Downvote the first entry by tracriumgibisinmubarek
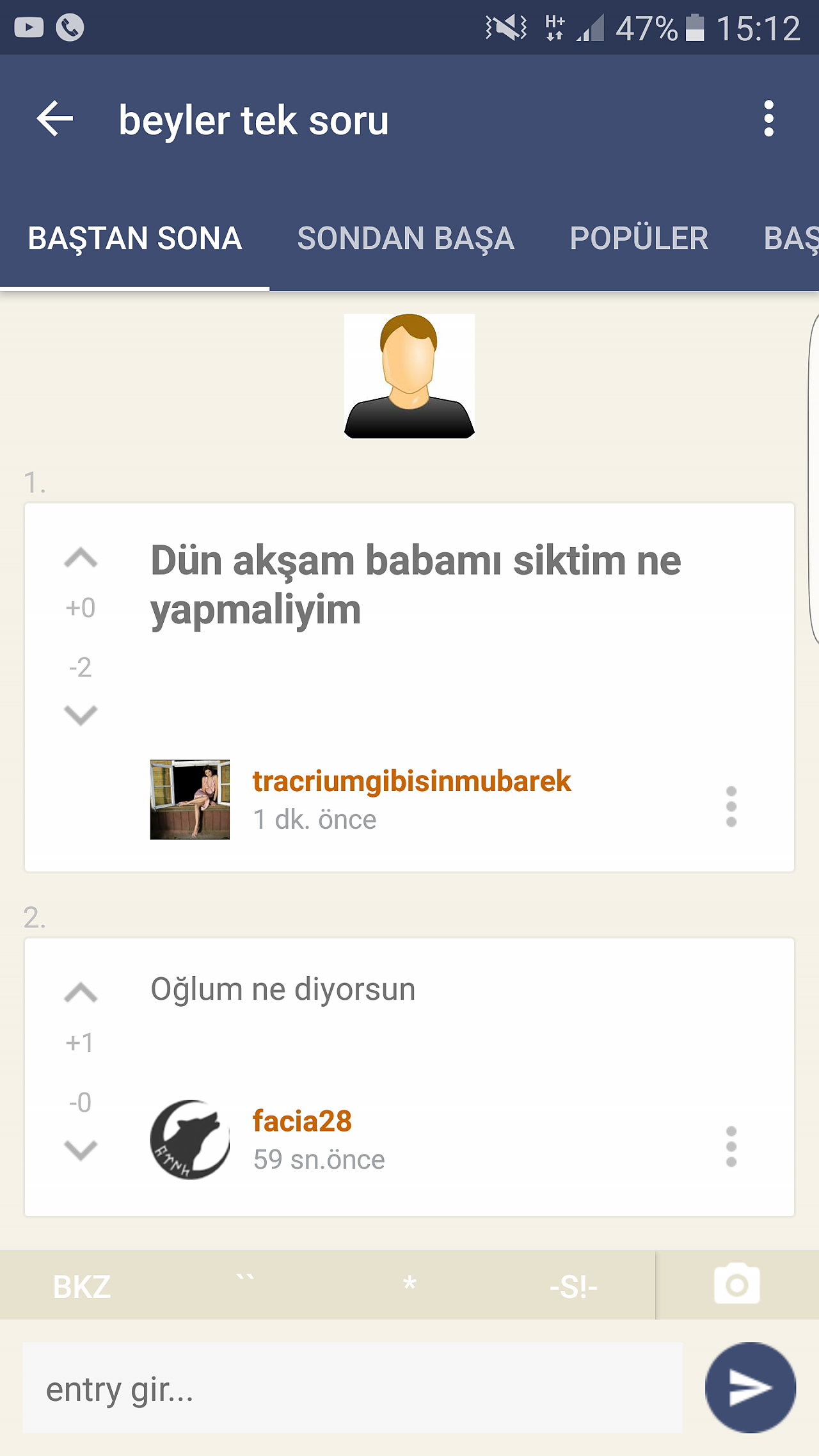This screenshot has width=819, height=1456. 81,716
